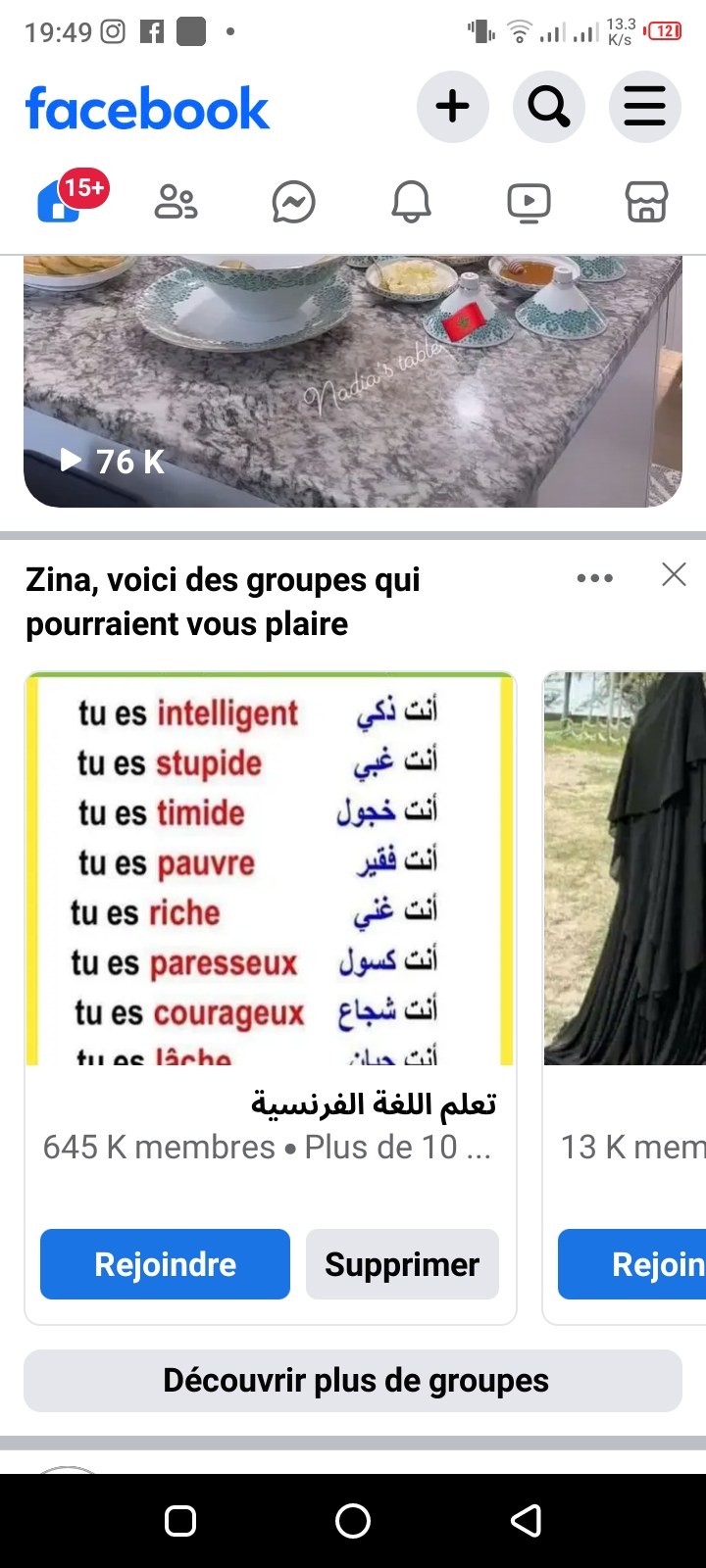Go to the Home feed tab

(61, 203)
